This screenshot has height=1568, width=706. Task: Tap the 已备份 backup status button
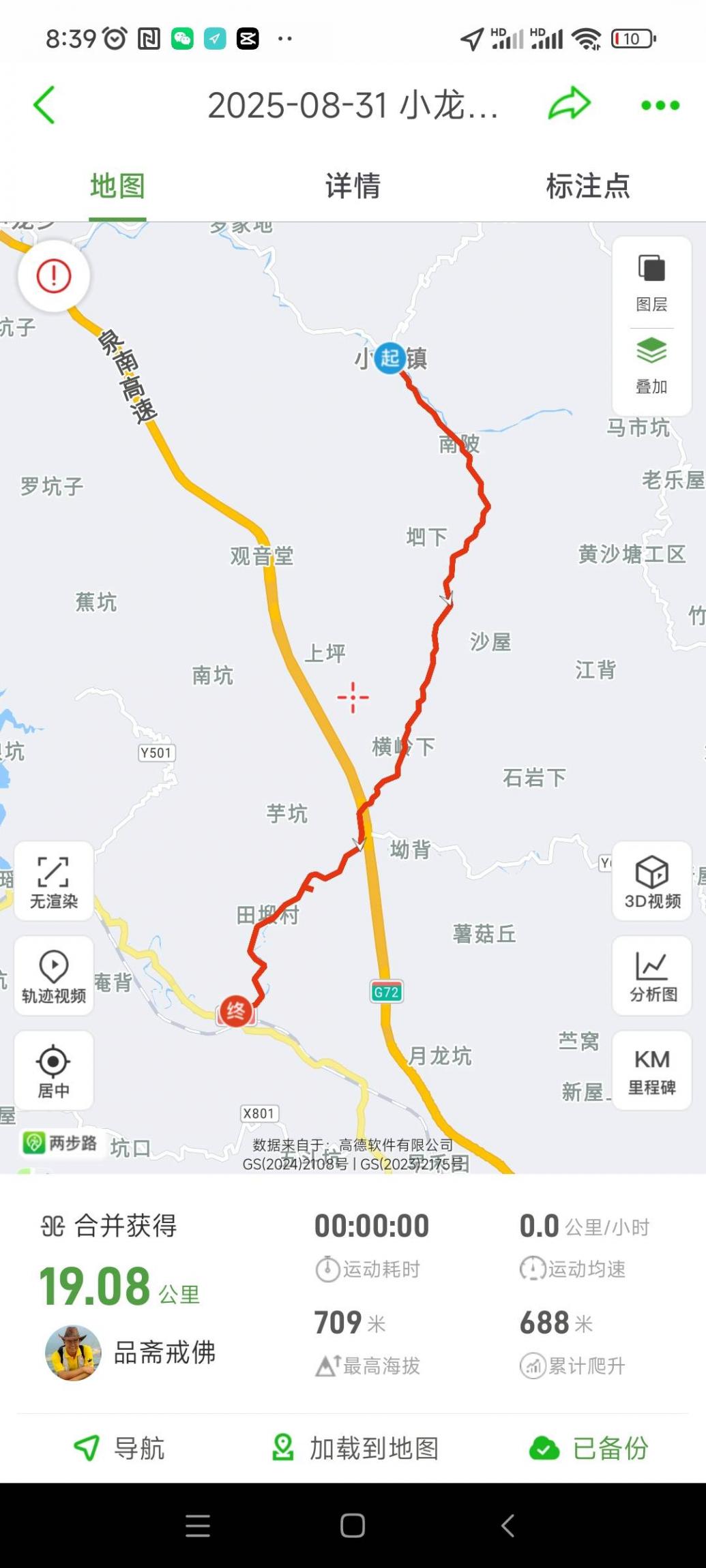[589, 1448]
